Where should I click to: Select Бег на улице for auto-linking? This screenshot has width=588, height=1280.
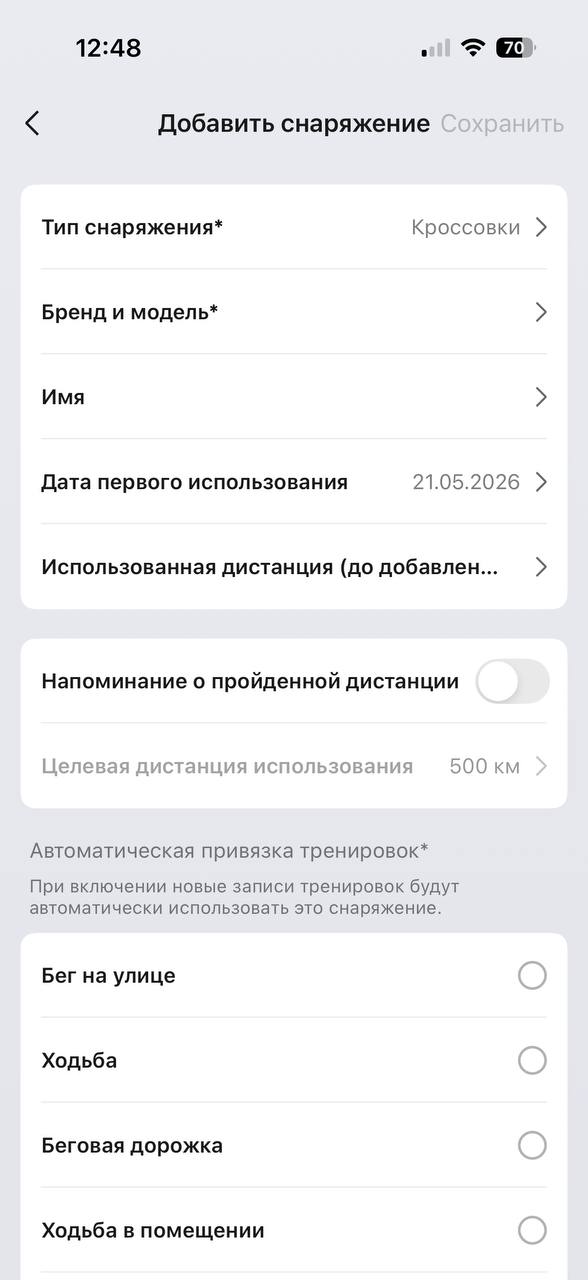(x=294, y=975)
